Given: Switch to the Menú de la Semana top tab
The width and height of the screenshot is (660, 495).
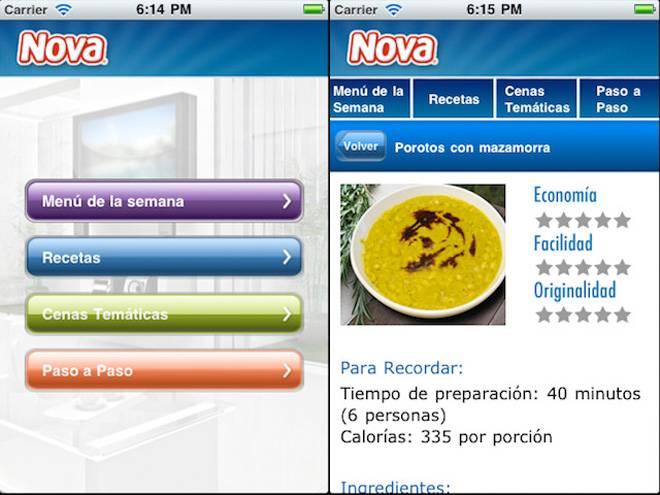Looking at the screenshot, I should point(369,99).
